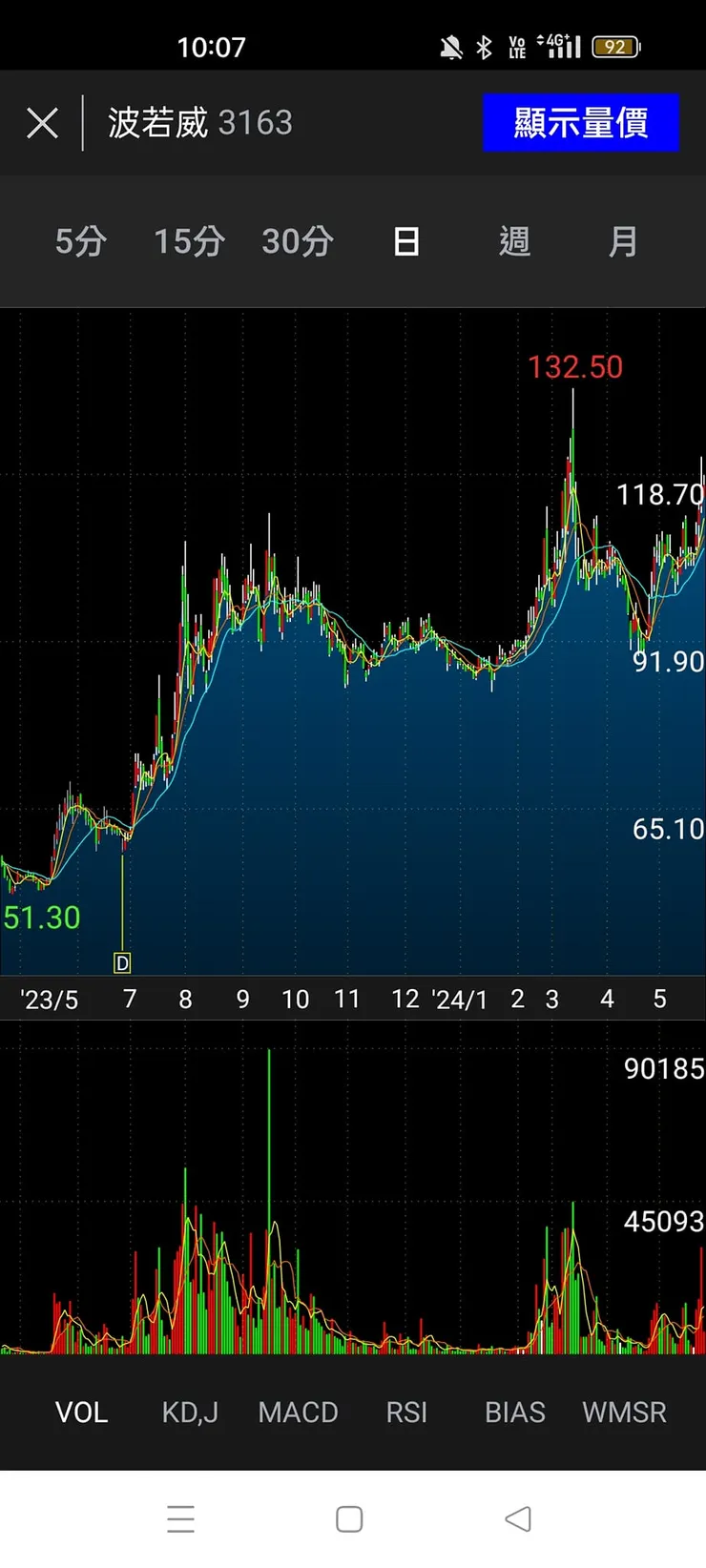The height and width of the screenshot is (1568, 706).
Task: Go back with the system back button
Action: click(x=517, y=1518)
